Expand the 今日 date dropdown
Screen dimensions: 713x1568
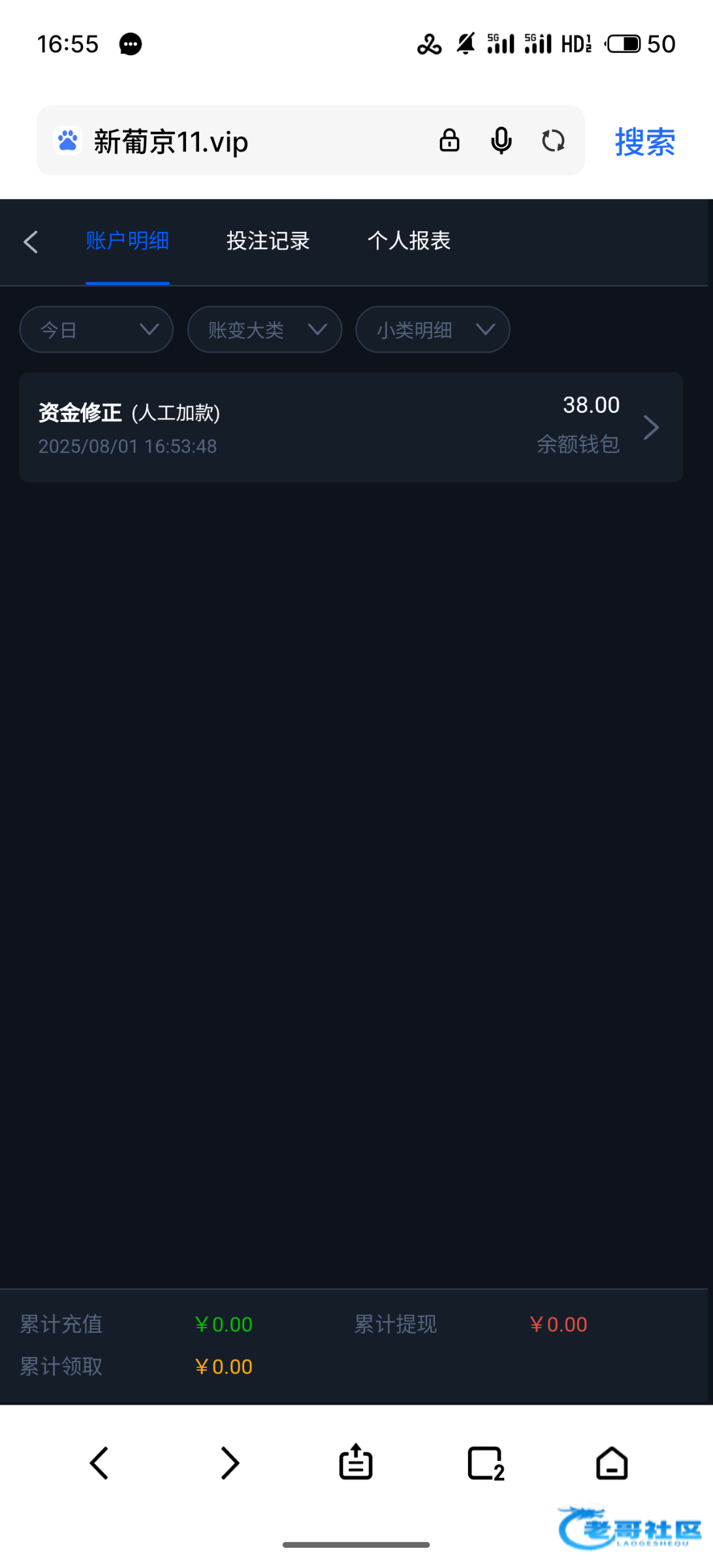[97, 329]
